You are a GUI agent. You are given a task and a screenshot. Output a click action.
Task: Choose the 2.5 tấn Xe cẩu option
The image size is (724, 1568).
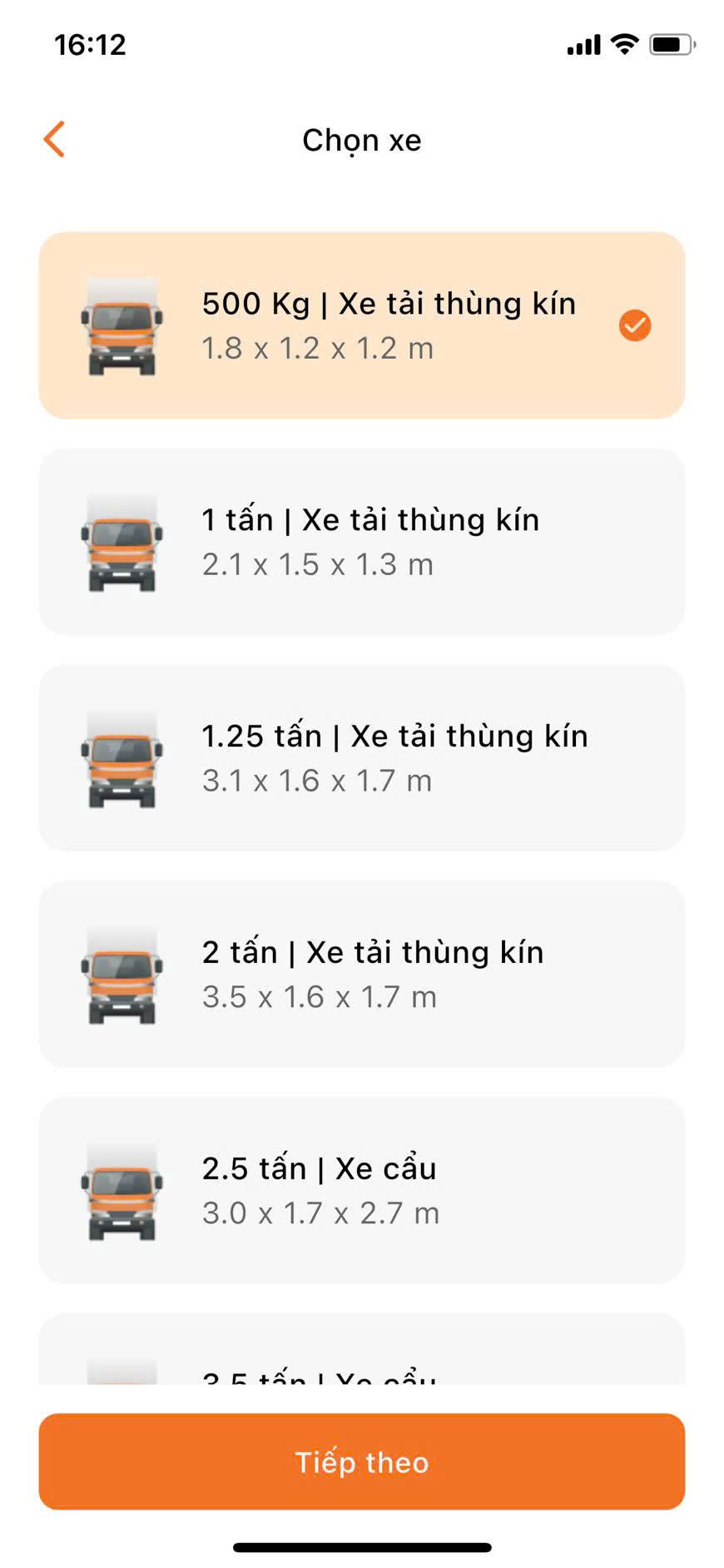[361, 1190]
